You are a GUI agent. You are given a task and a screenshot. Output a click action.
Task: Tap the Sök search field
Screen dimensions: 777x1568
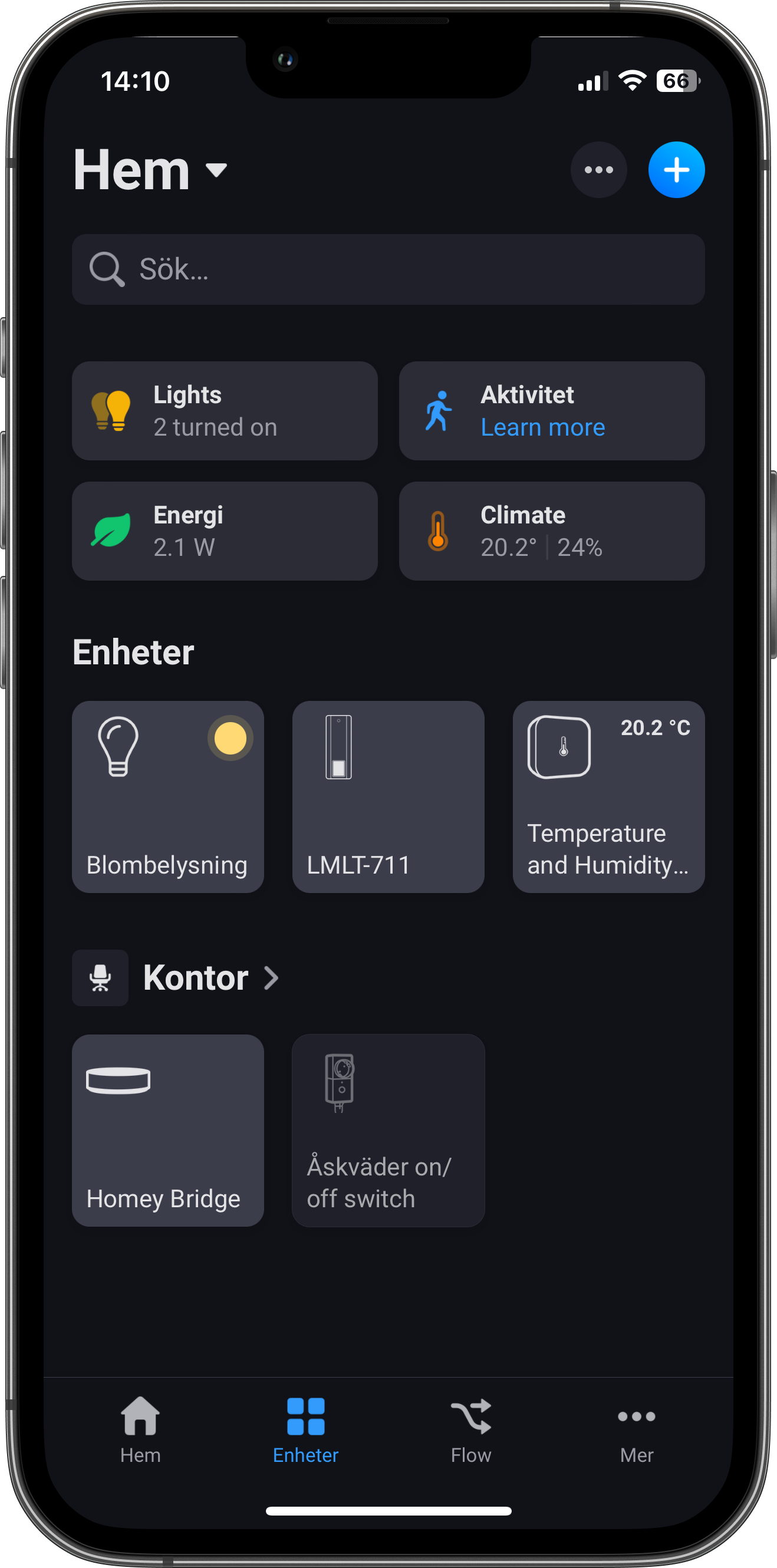(x=388, y=269)
